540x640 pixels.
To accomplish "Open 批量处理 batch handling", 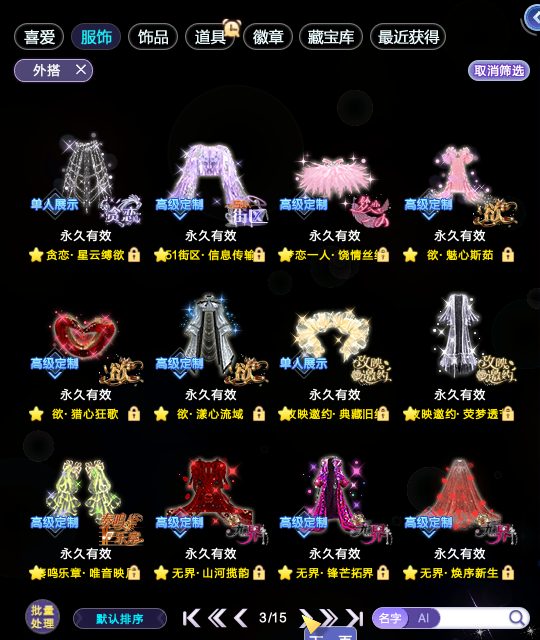I will (x=42, y=617).
